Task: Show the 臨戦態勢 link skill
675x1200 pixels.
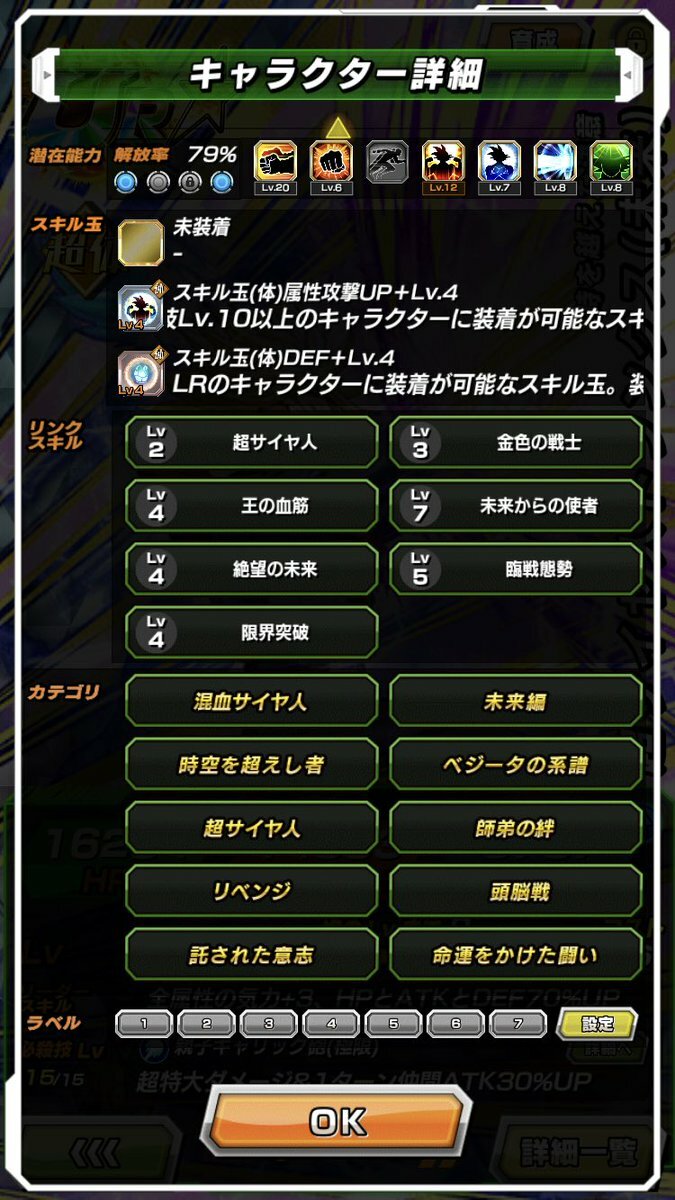Action: click(515, 570)
